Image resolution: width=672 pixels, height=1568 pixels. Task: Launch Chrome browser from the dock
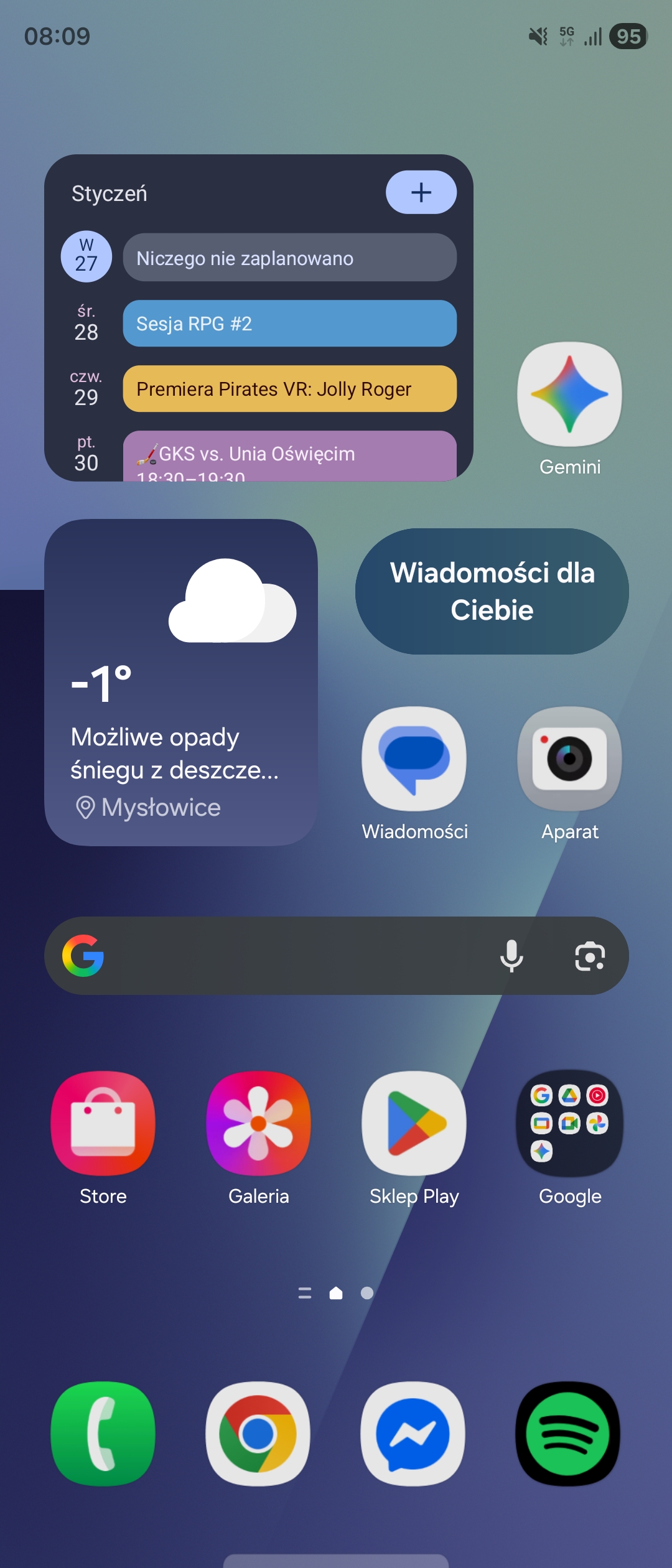click(258, 1434)
